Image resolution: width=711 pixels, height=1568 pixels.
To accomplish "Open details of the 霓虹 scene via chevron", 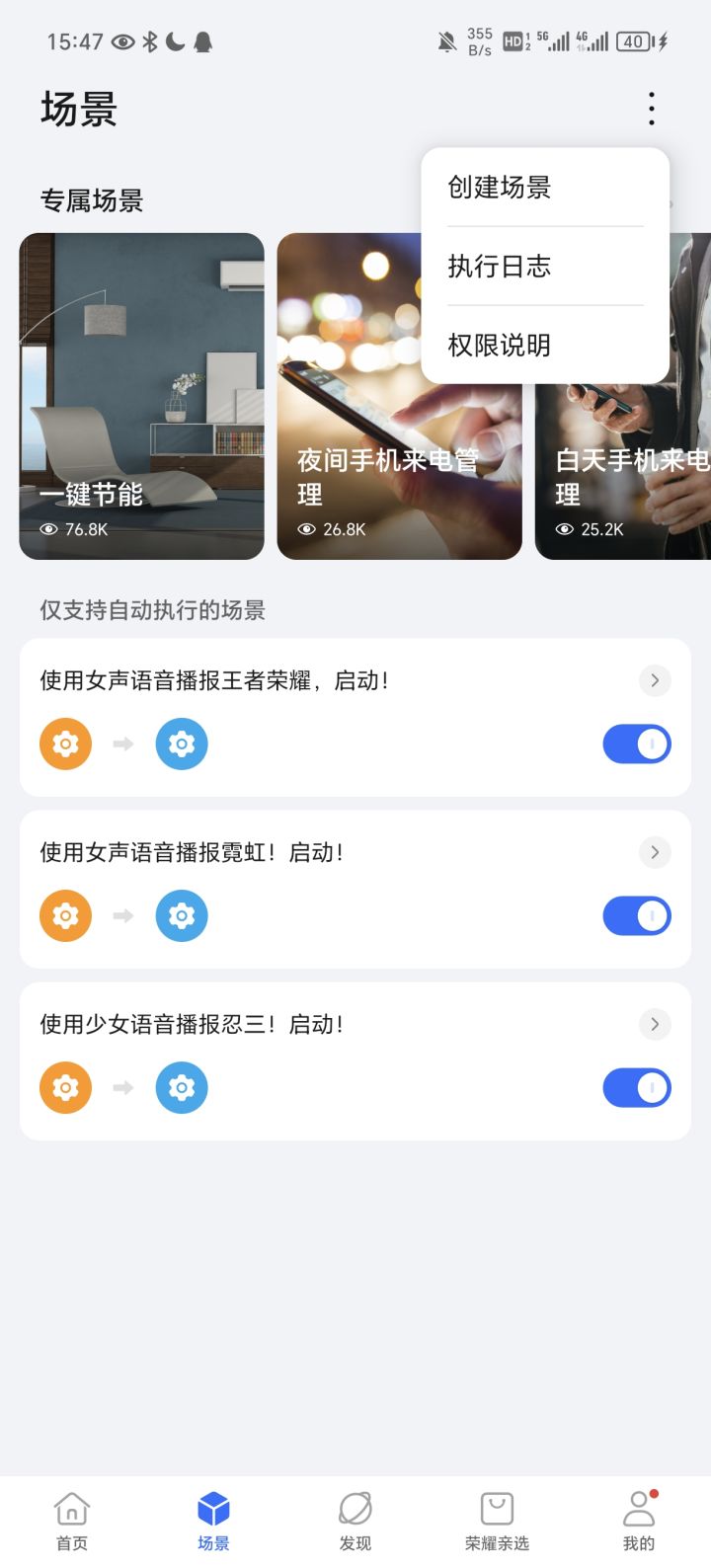I will click(x=654, y=852).
